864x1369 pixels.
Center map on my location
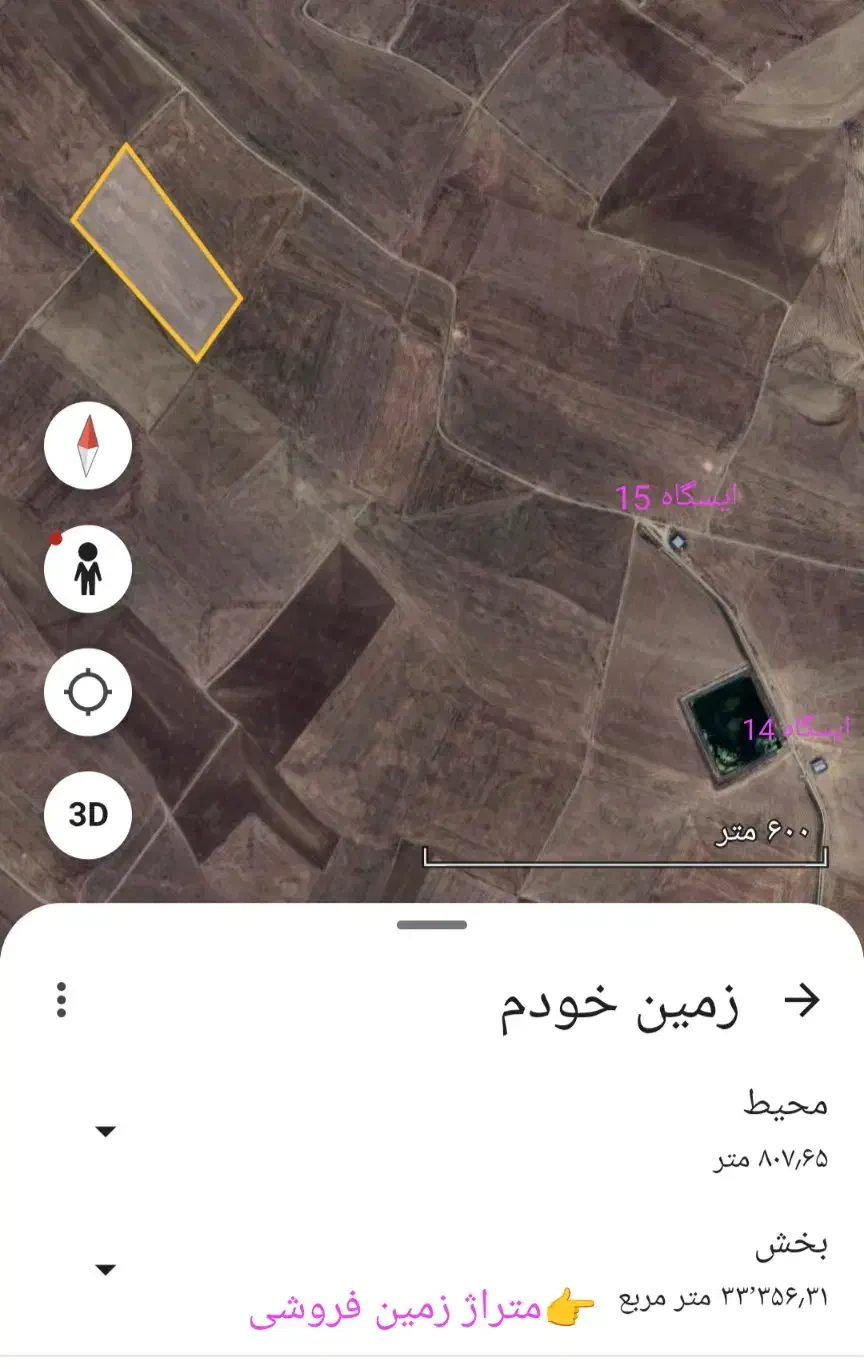88,692
